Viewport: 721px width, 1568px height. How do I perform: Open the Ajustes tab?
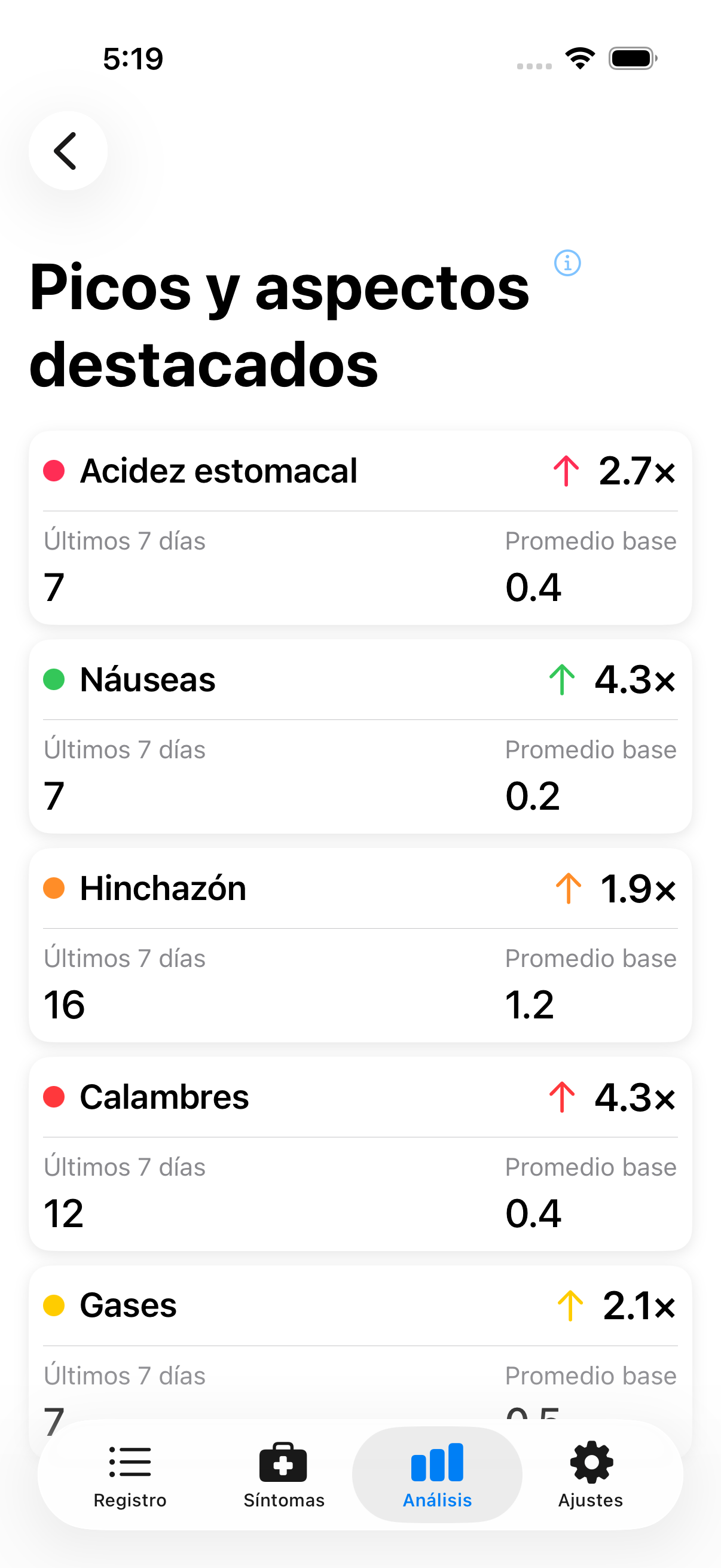[590, 1474]
